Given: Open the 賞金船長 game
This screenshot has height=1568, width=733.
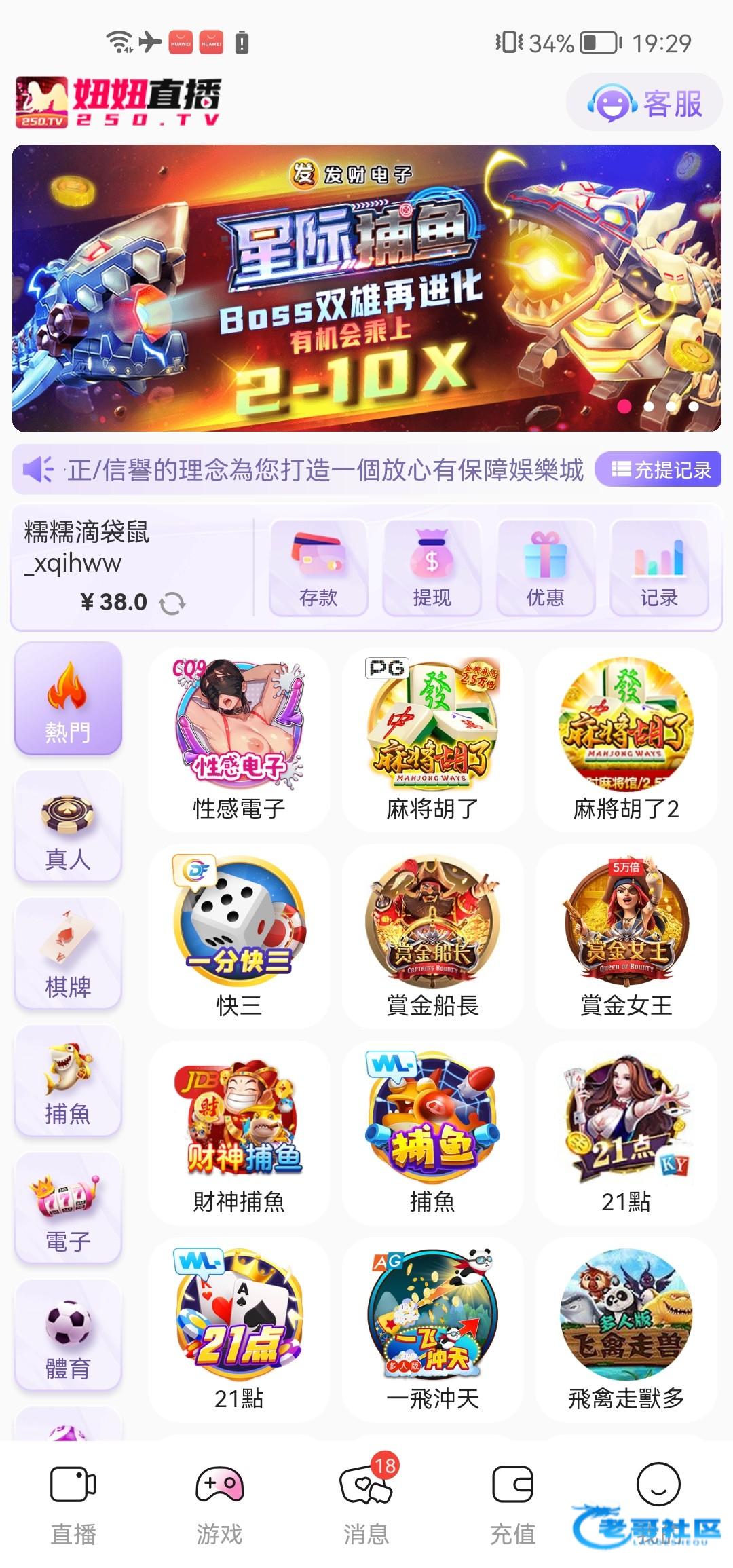Looking at the screenshot, I should coord(432,937).
